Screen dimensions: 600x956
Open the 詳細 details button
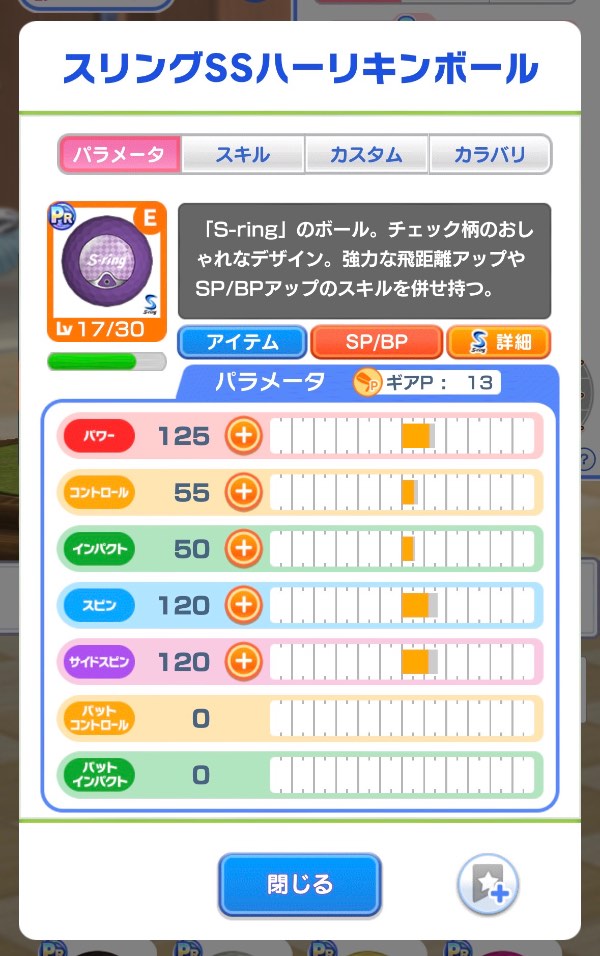pos(498,342)
